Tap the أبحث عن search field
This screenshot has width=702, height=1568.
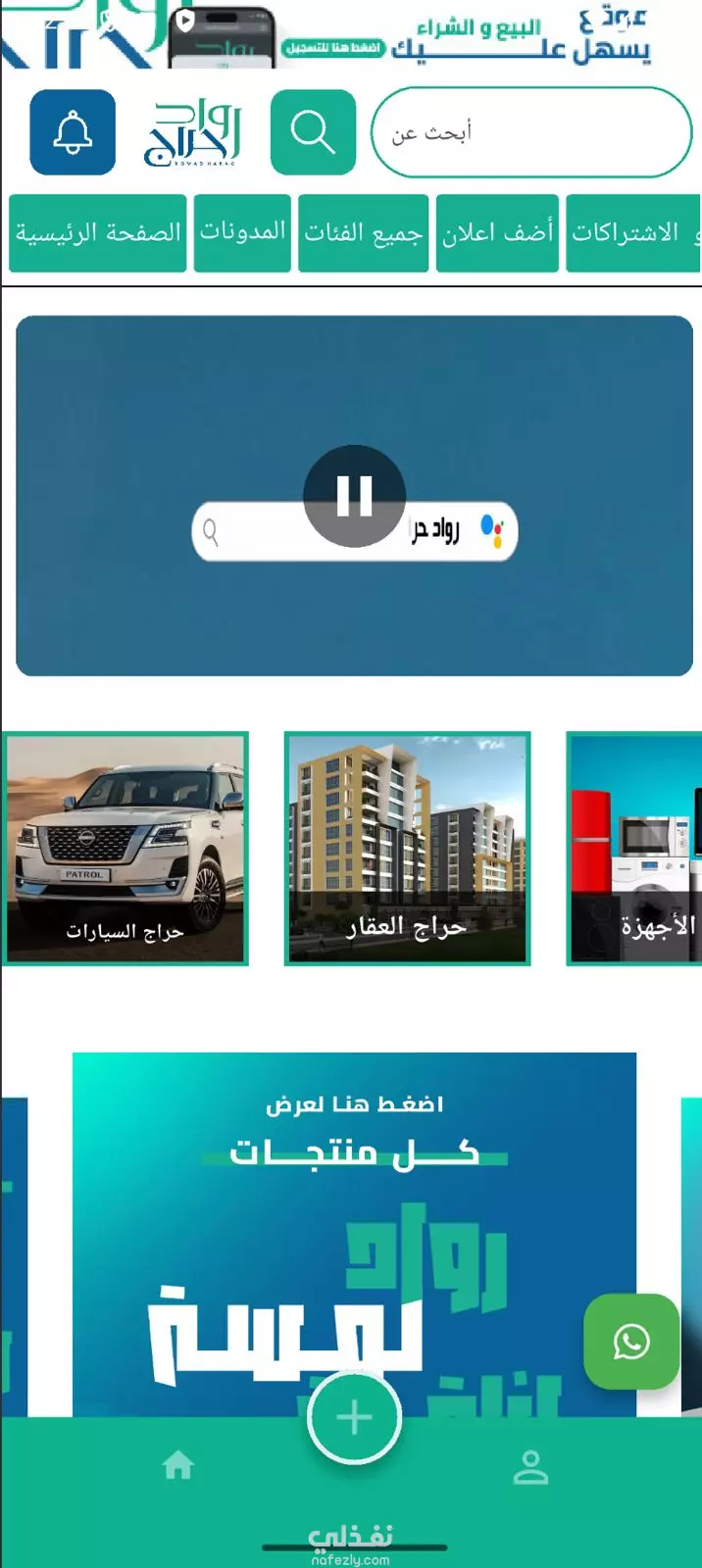tap(531, 132)
